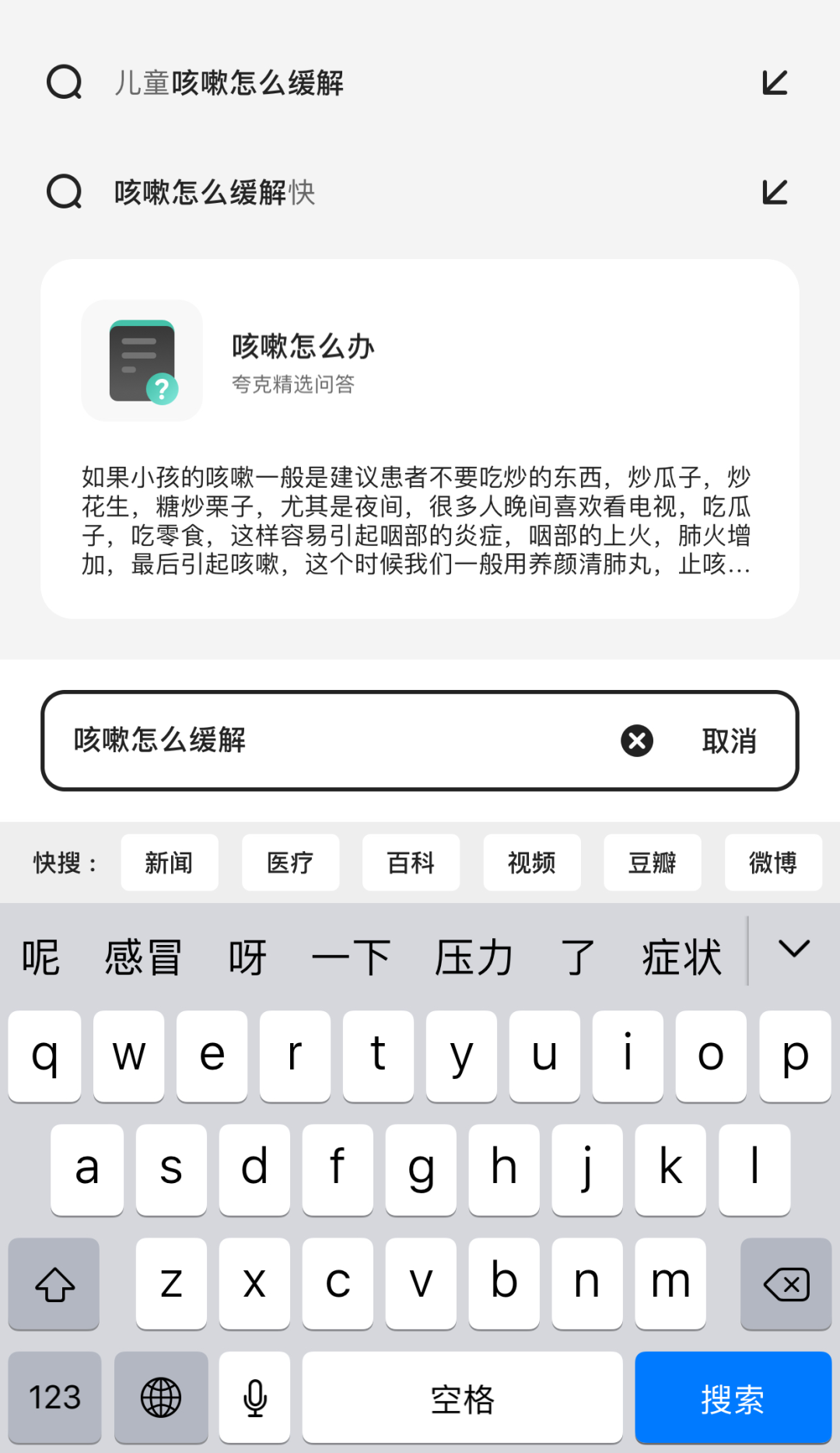Switch to the 医疗 quick search category
840x1453 pixels.
(290, 863)
